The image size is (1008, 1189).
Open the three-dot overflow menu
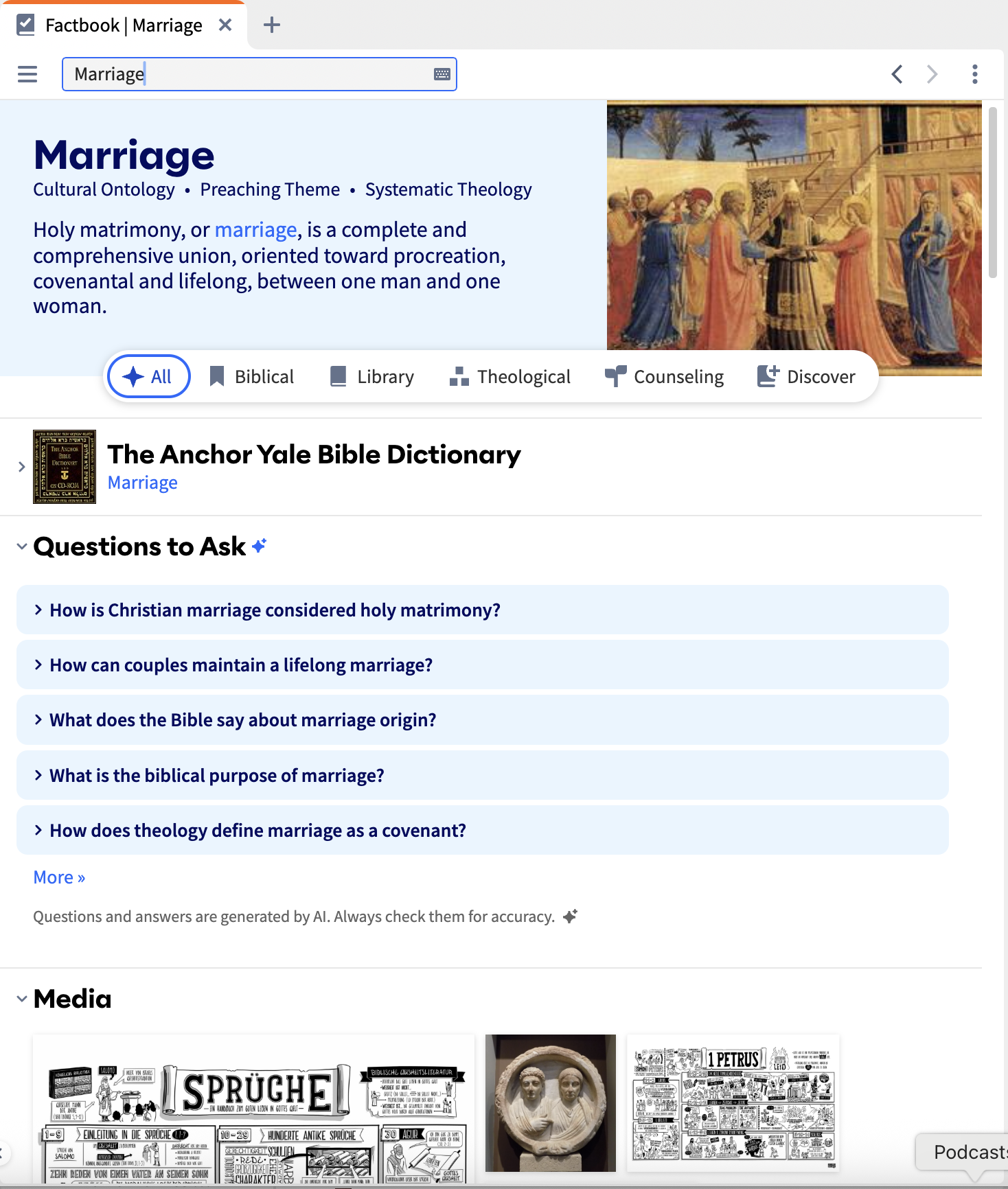[974, 74]
